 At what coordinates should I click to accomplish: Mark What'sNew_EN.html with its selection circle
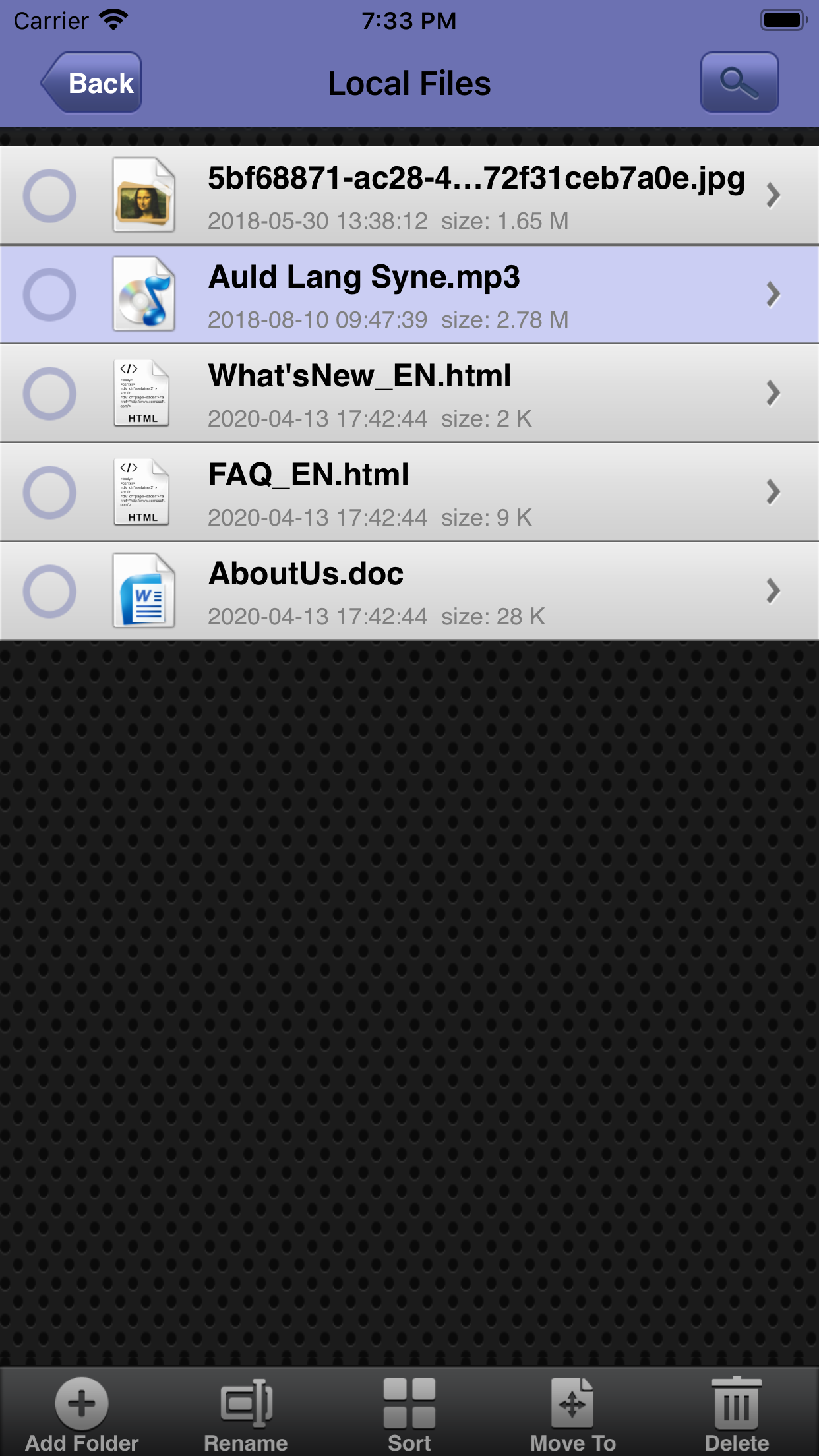point(49,394)
